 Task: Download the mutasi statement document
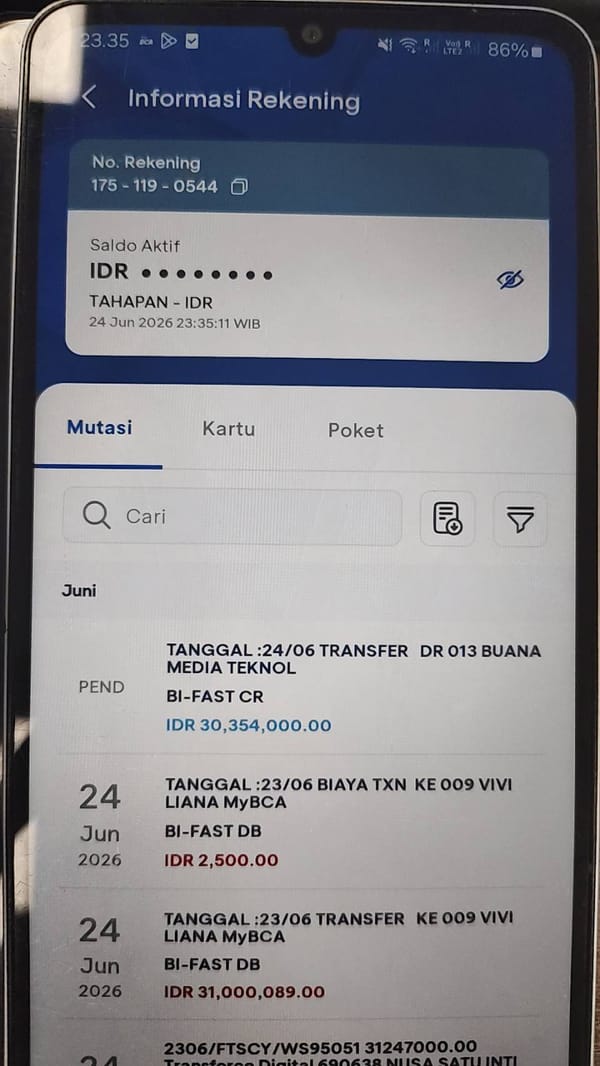pyautogui.click(x=448, y=519)
